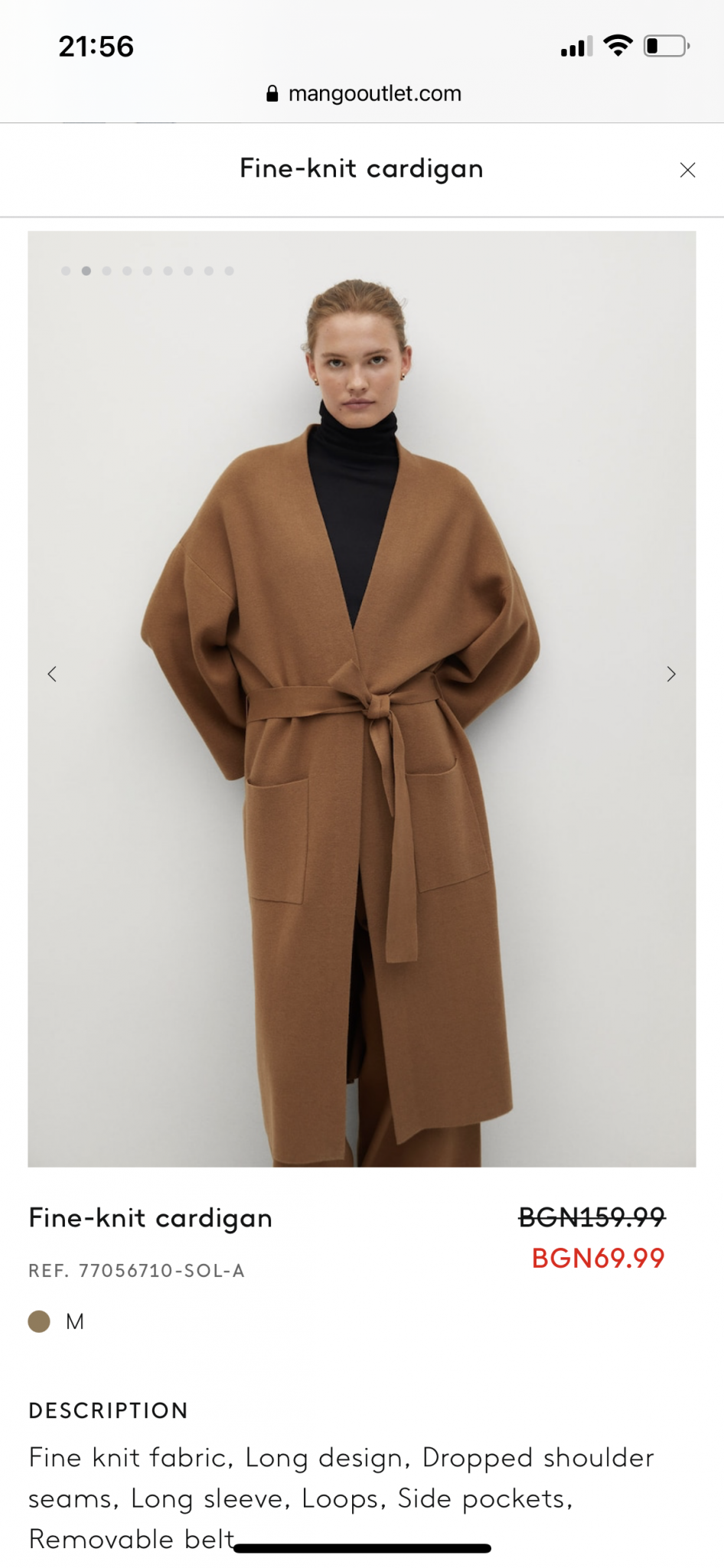Select the brown color swatch
724x1568 pixels.
pyautogui.click(x=39, y=1321)
